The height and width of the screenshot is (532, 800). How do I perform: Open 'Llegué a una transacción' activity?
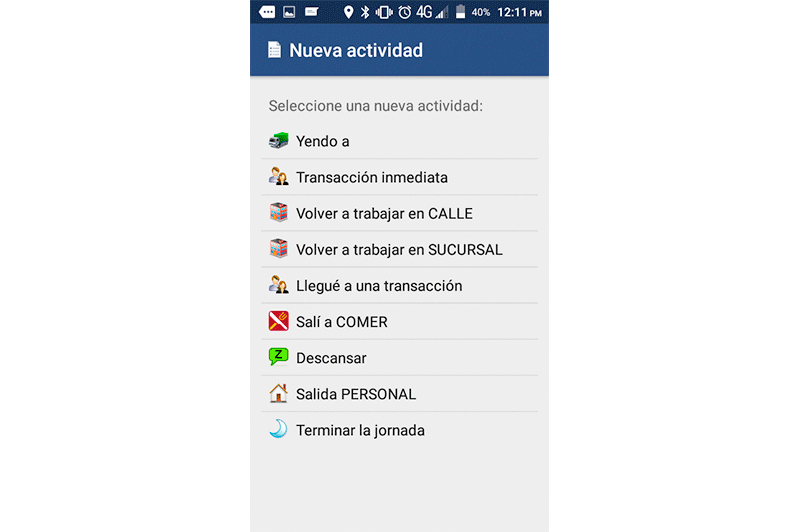(x=378, y=286)
